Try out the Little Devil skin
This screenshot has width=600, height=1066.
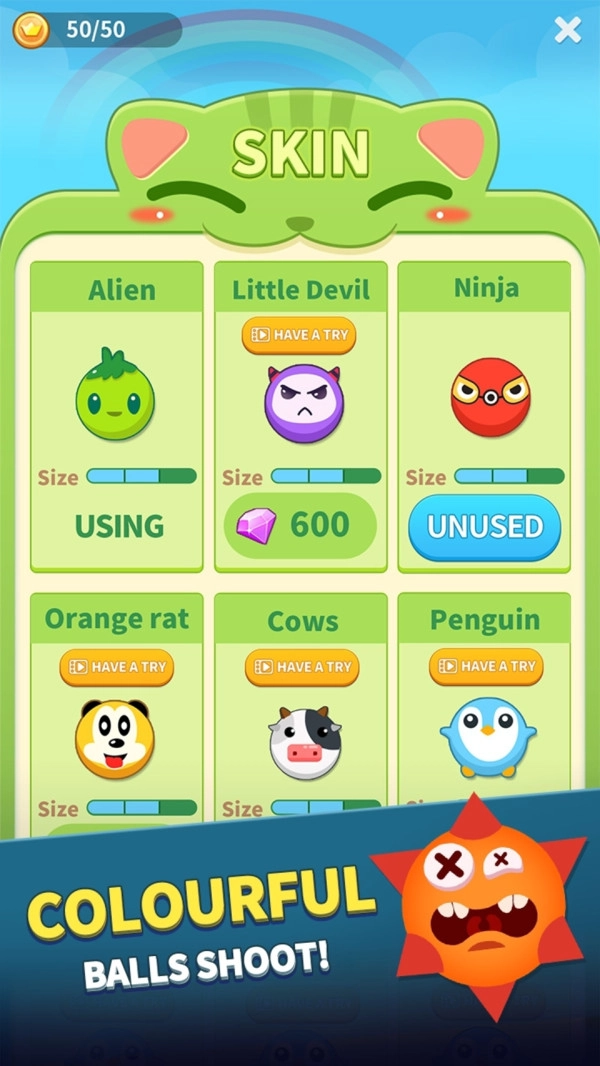coord(298,335)
